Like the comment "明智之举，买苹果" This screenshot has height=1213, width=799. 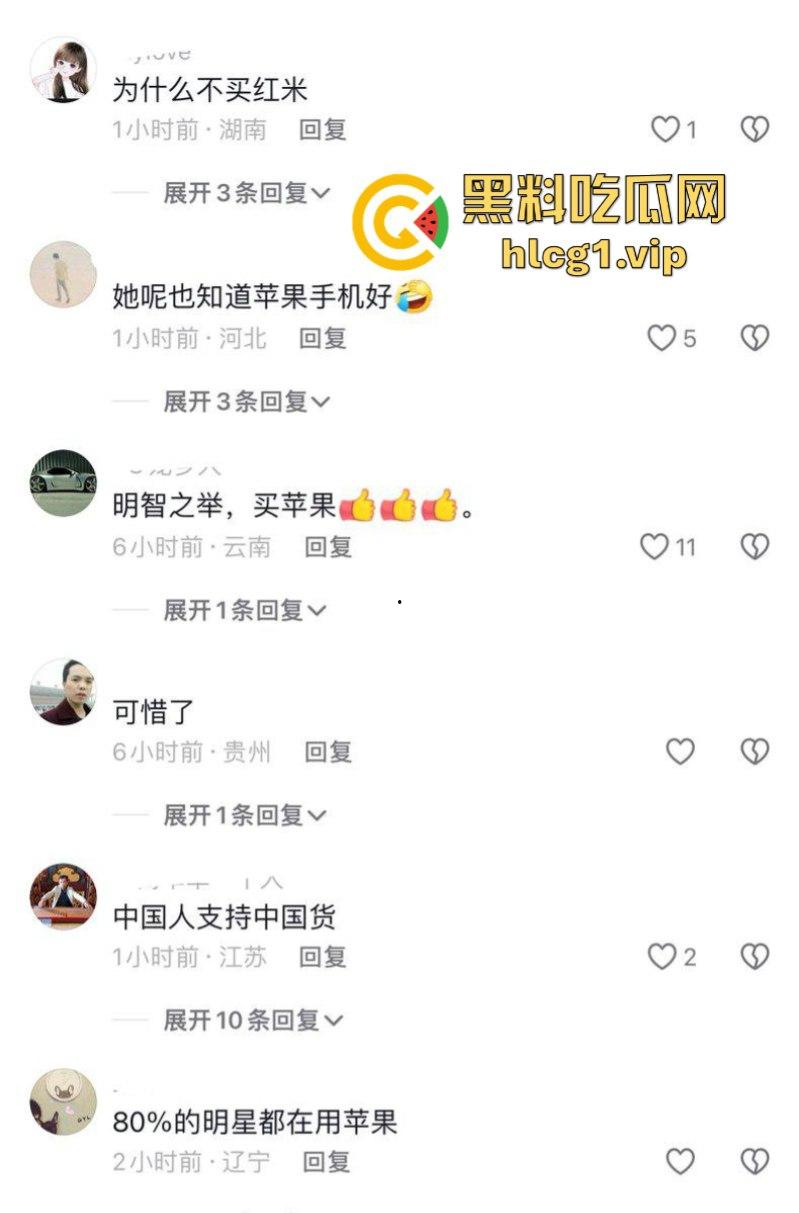[654, 546]
